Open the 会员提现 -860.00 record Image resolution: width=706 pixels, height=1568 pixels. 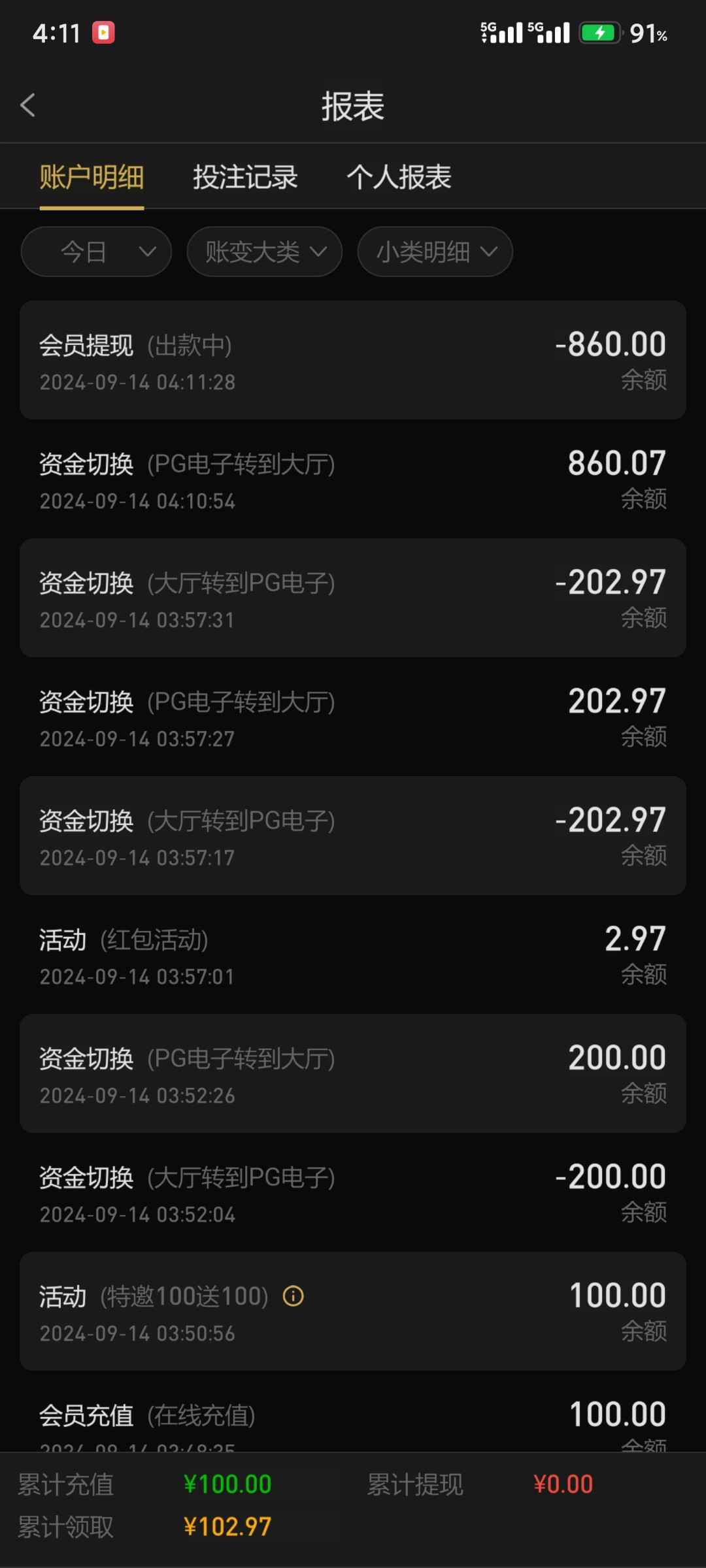[x=353, y=360]
